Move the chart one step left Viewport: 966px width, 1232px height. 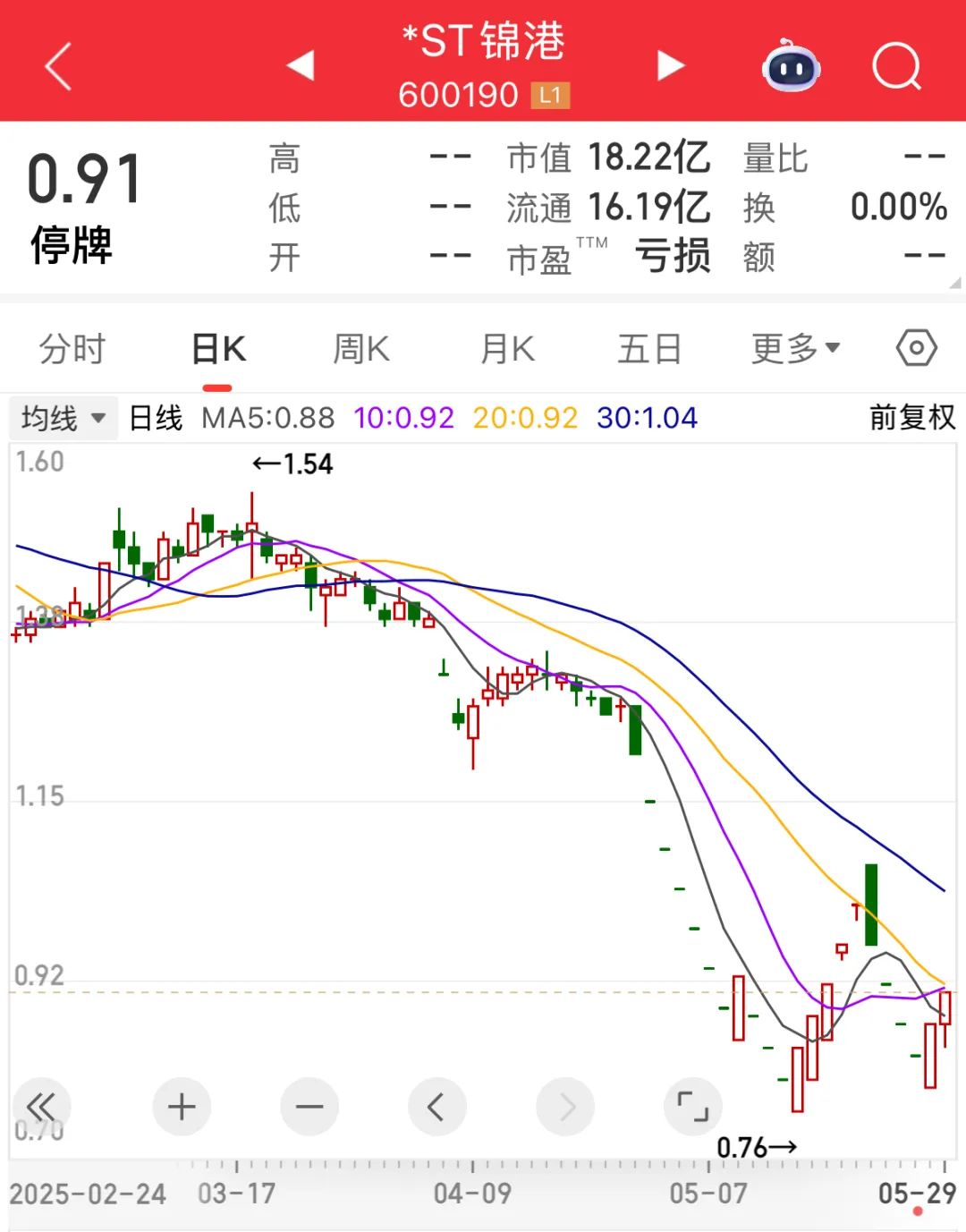pos(436,1107)
